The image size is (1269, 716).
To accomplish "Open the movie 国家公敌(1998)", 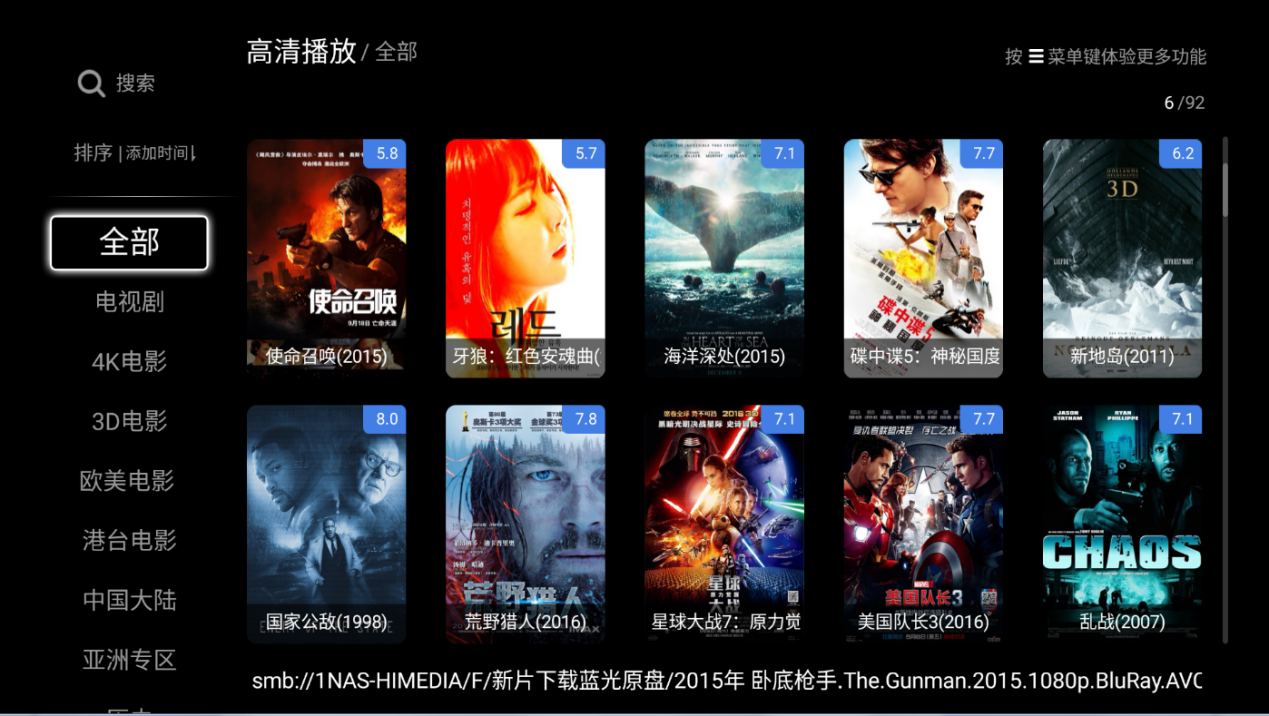I will (x=326, y=523).
